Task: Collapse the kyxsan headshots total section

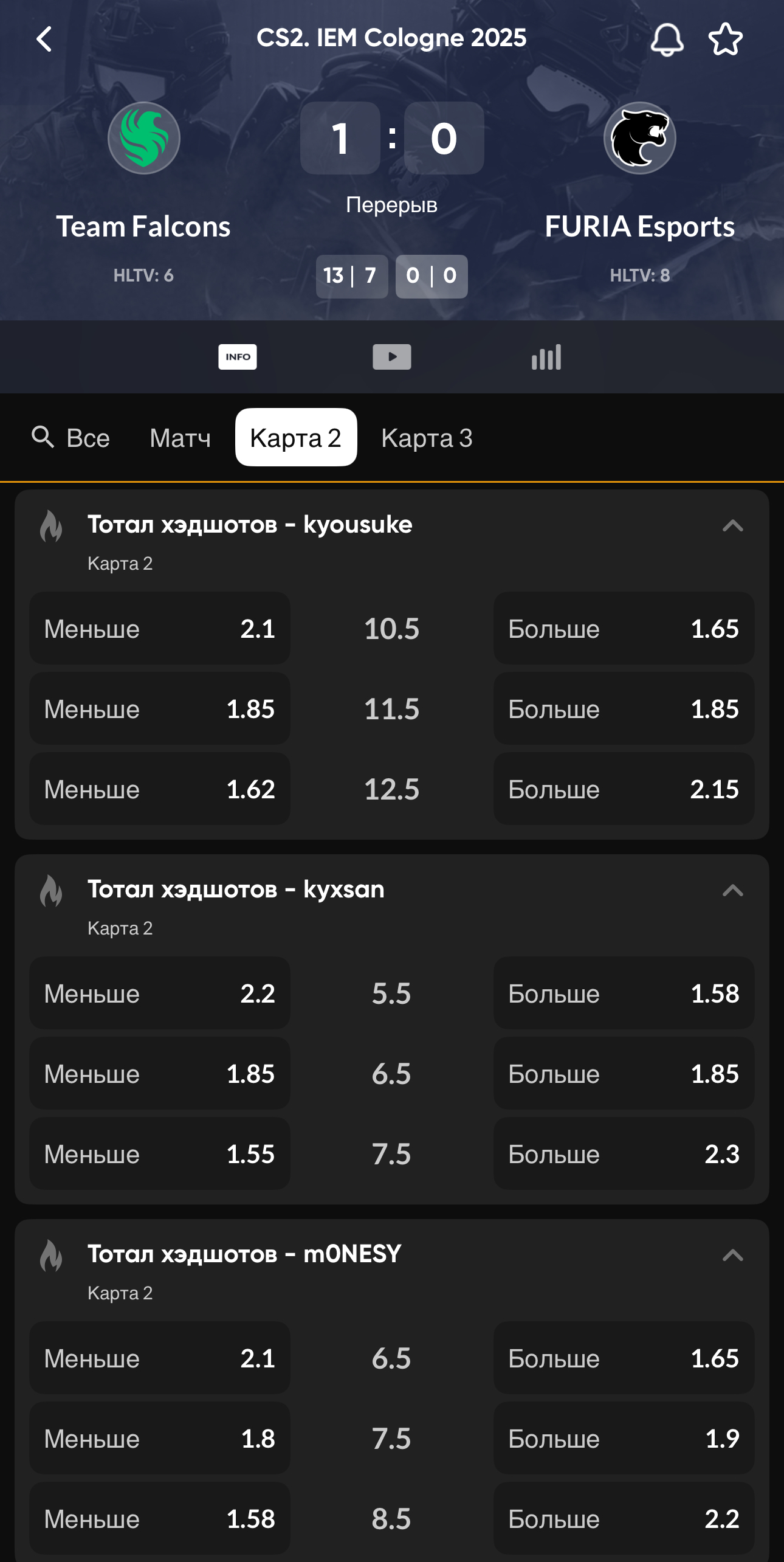Action: (733, 891)
